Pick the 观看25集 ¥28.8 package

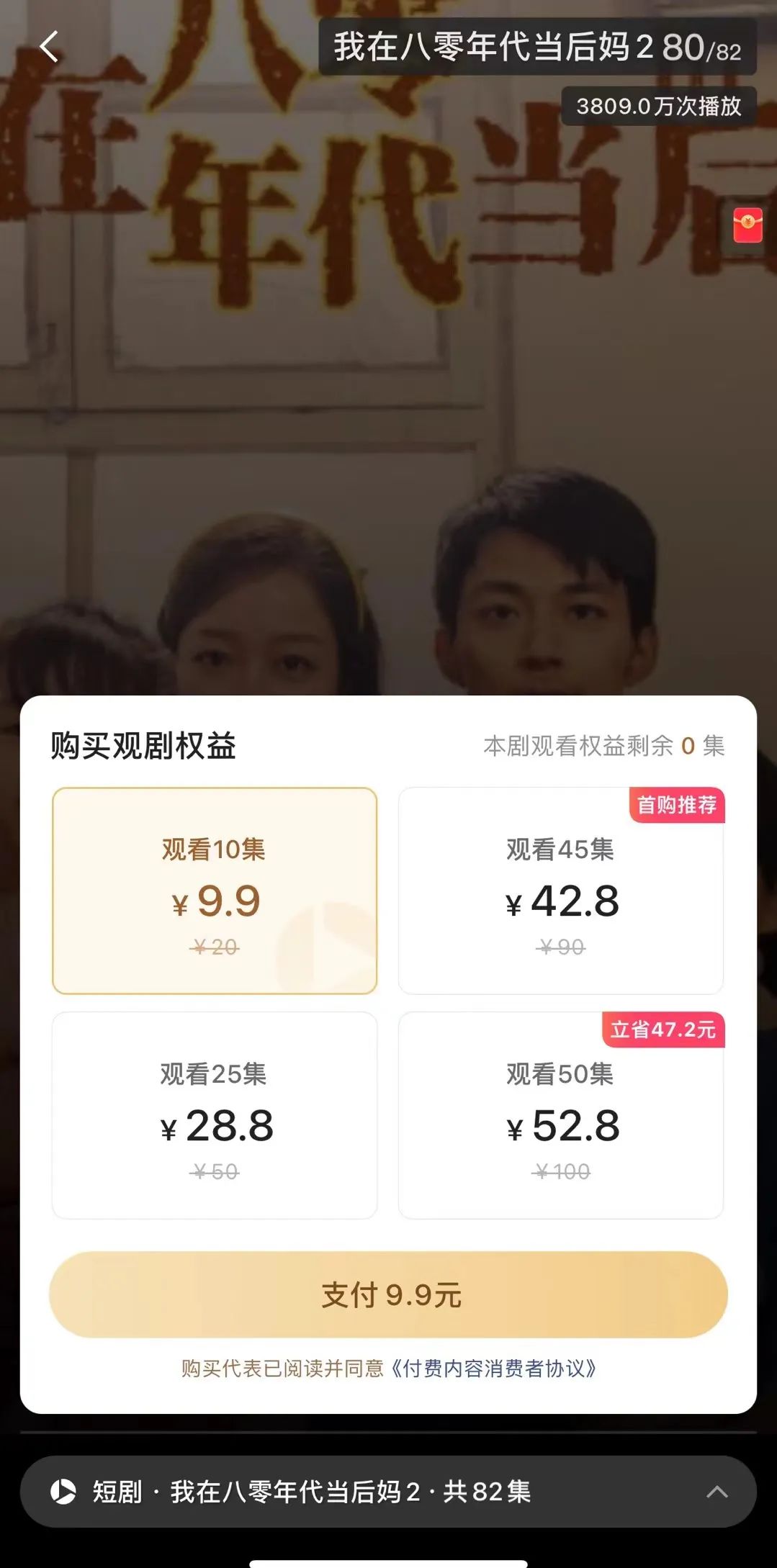point(215,1115)
